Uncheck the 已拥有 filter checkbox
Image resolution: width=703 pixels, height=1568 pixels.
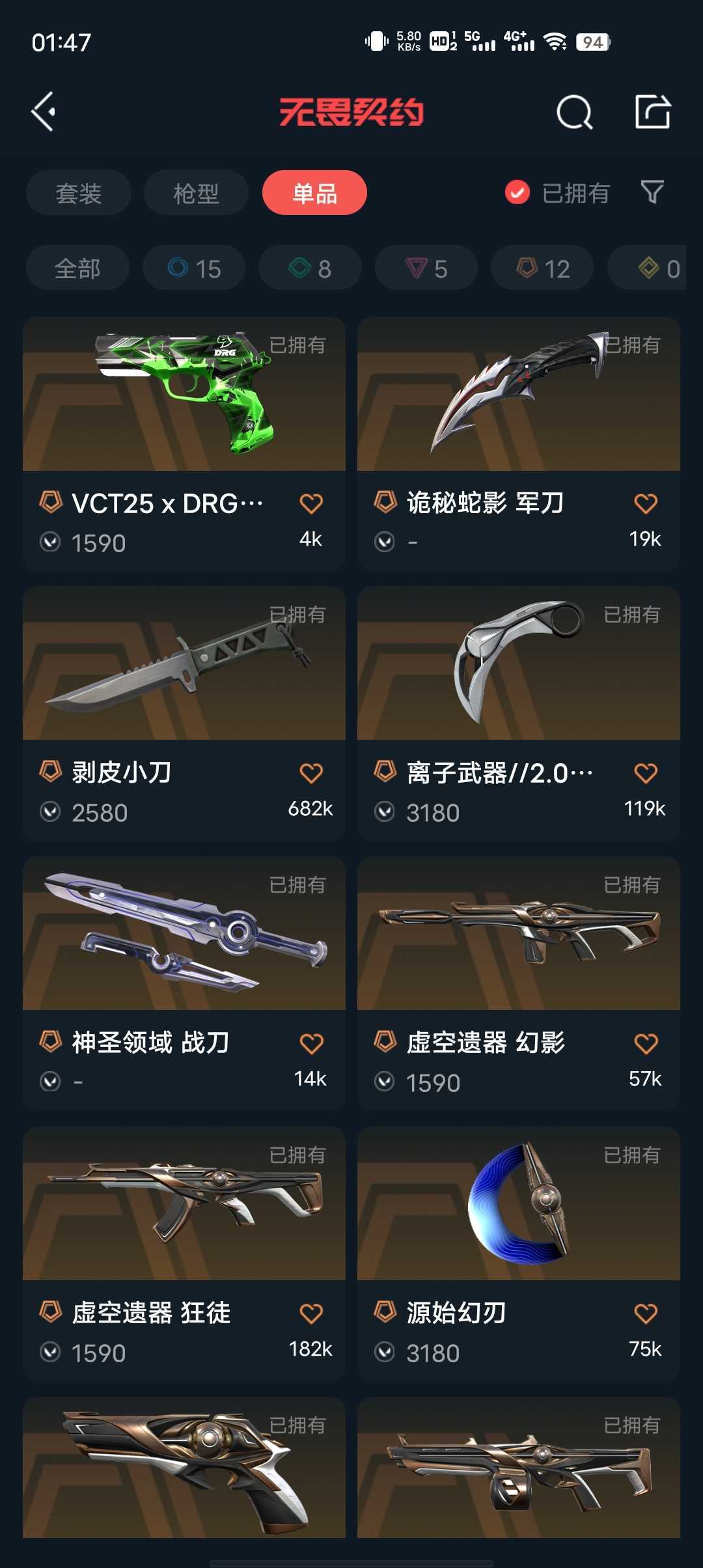tap(517, 193)
